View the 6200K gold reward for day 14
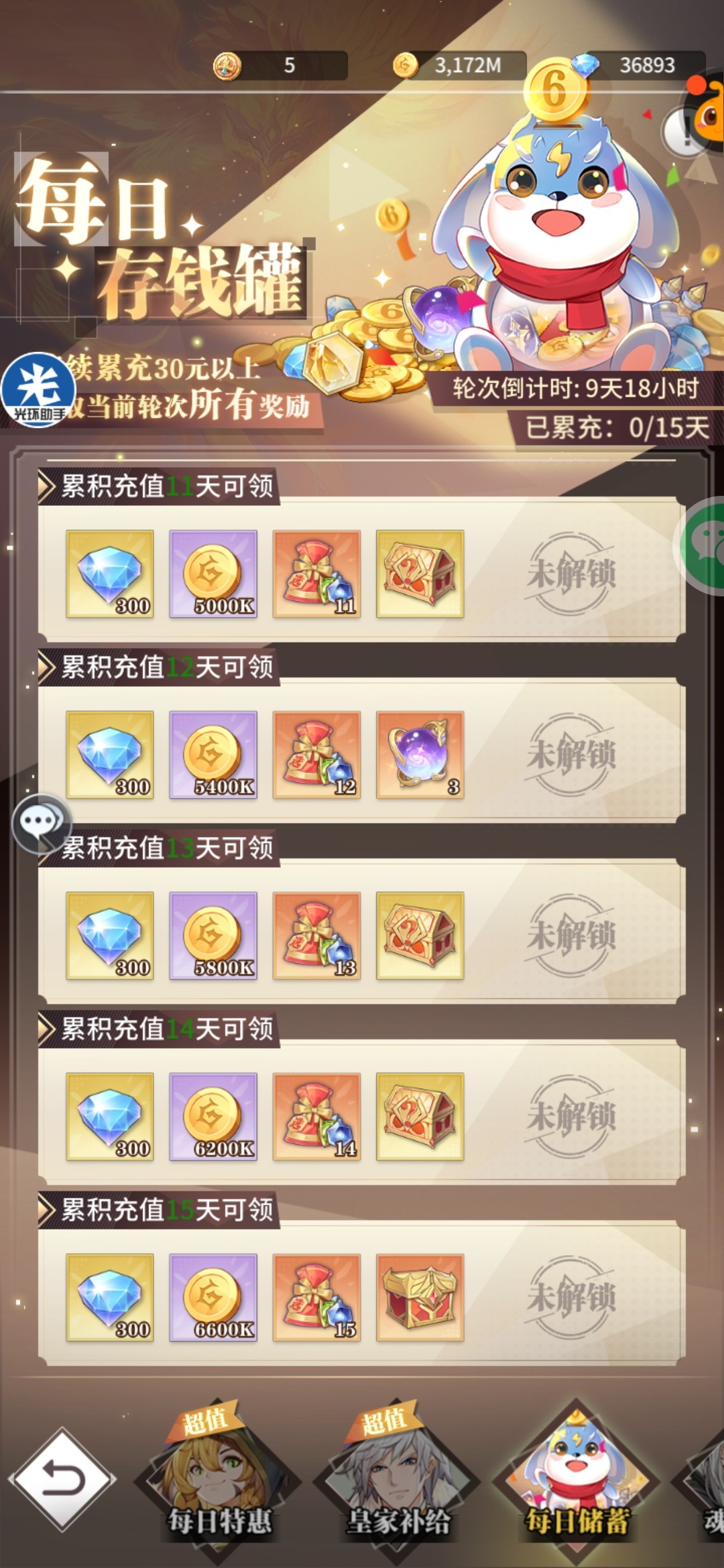 (213, 1116)
